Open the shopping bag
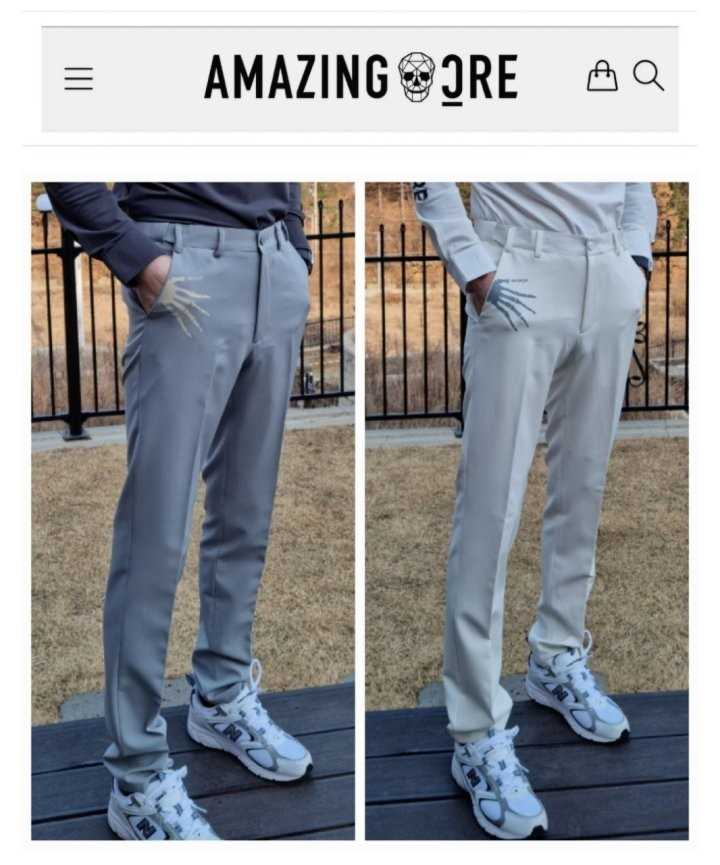720x865 pixels. point(602,76)
